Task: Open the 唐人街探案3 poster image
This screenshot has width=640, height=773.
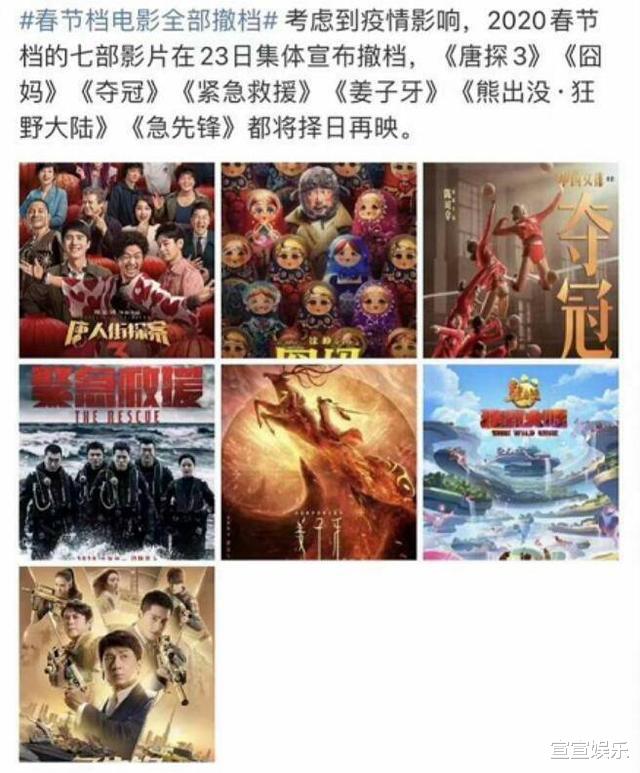Action: [x=117, y=260]
